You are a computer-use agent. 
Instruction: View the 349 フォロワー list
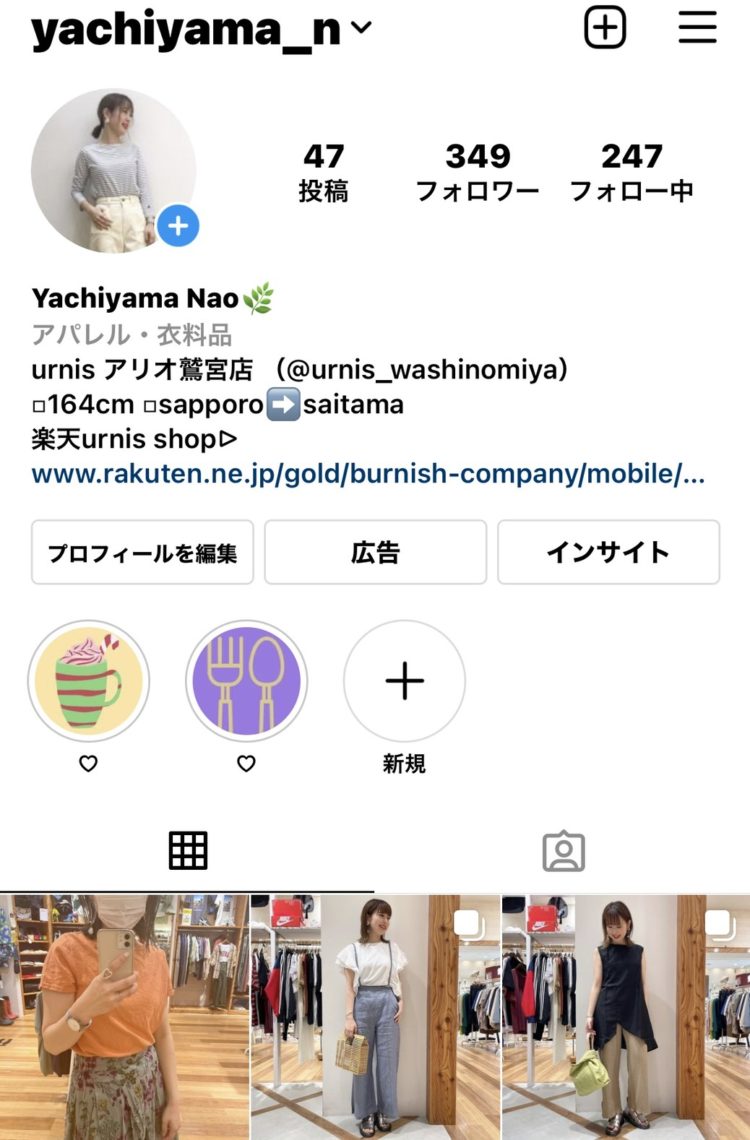[478, 171]
